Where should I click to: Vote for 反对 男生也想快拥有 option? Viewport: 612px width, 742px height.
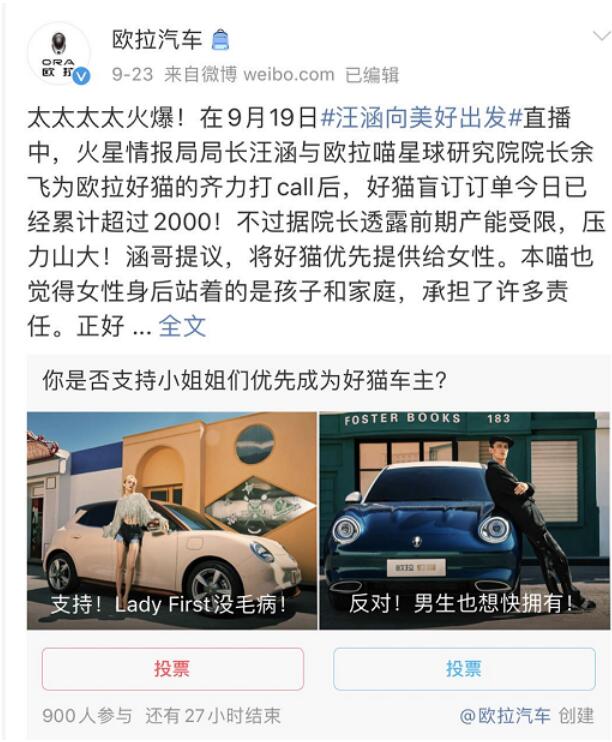(463, 669)
